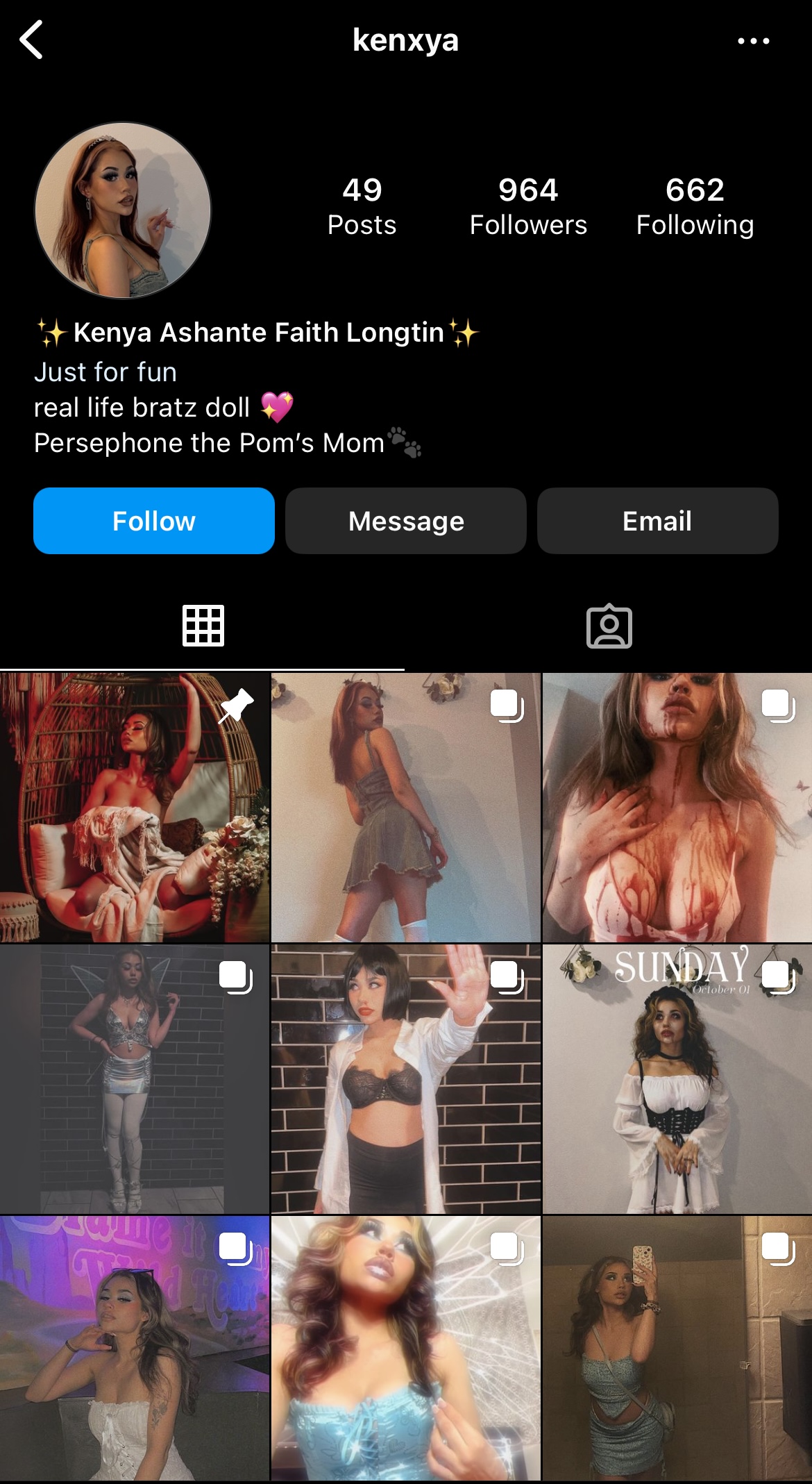
Task: Open the profile picture
Action: 123,210
